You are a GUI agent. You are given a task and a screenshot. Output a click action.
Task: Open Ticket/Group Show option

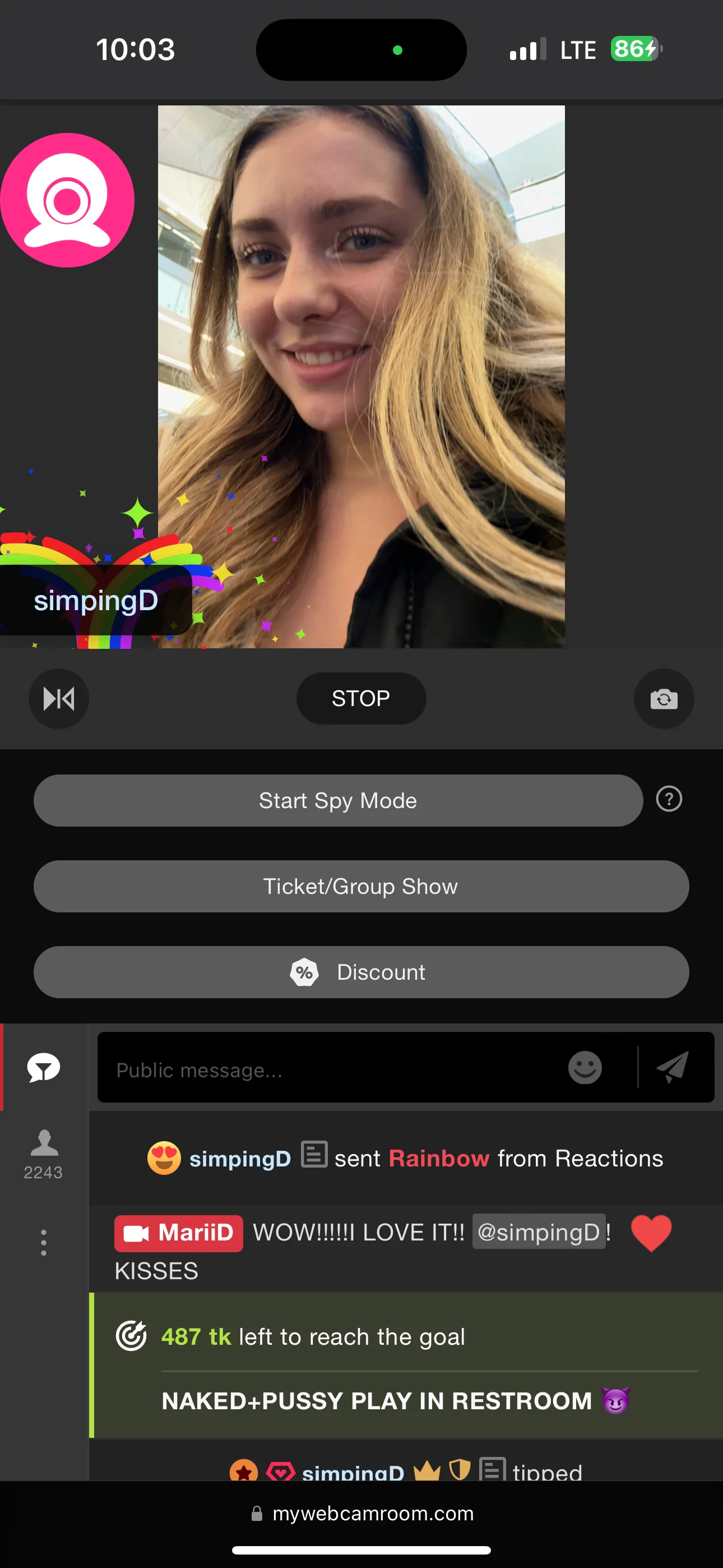361,886
